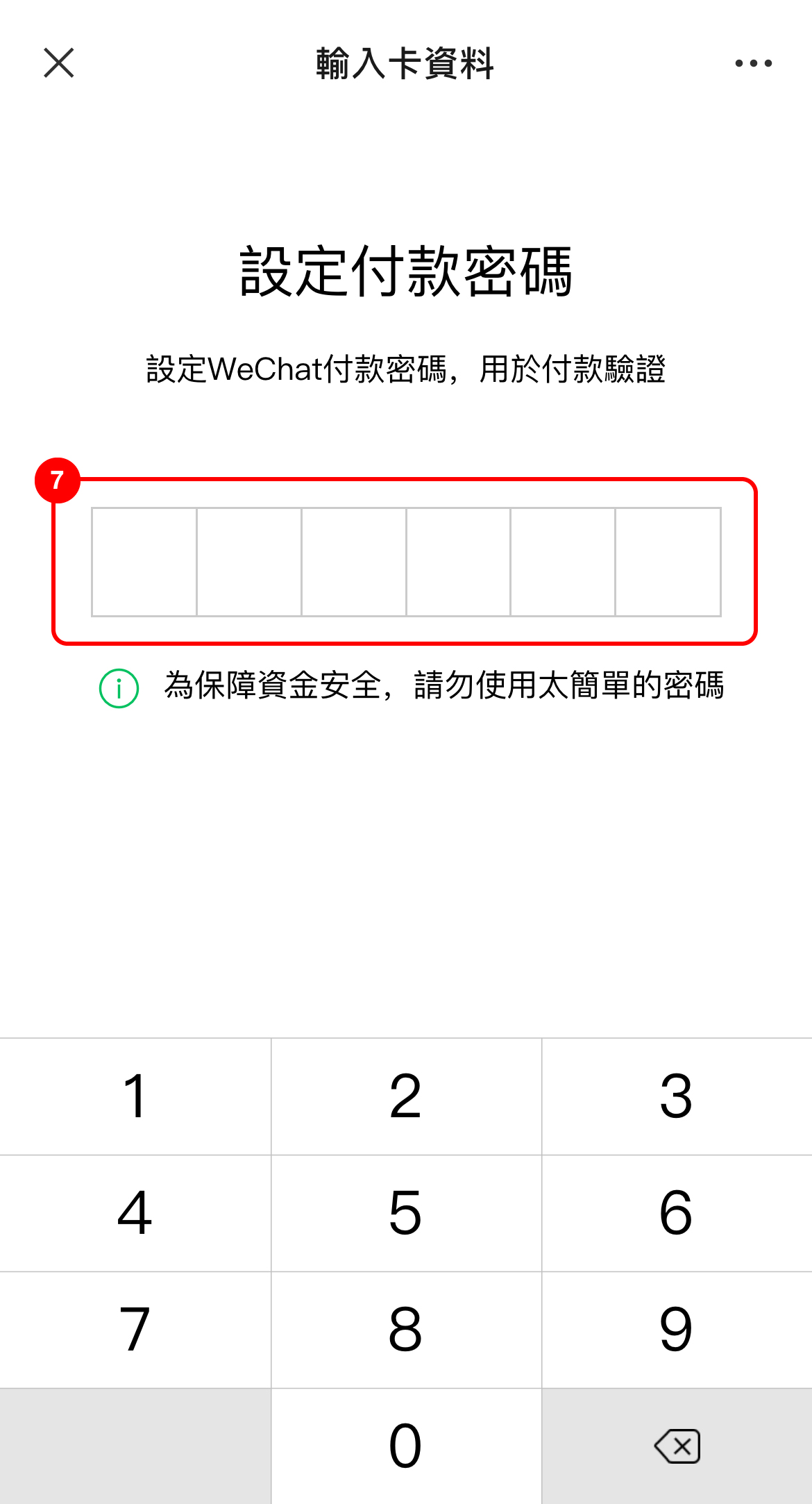Image resolution: width=812 pixels, height=1504 pixels.
Task: Enter digit 7 on the keypad
Action: pos(135,1330)
